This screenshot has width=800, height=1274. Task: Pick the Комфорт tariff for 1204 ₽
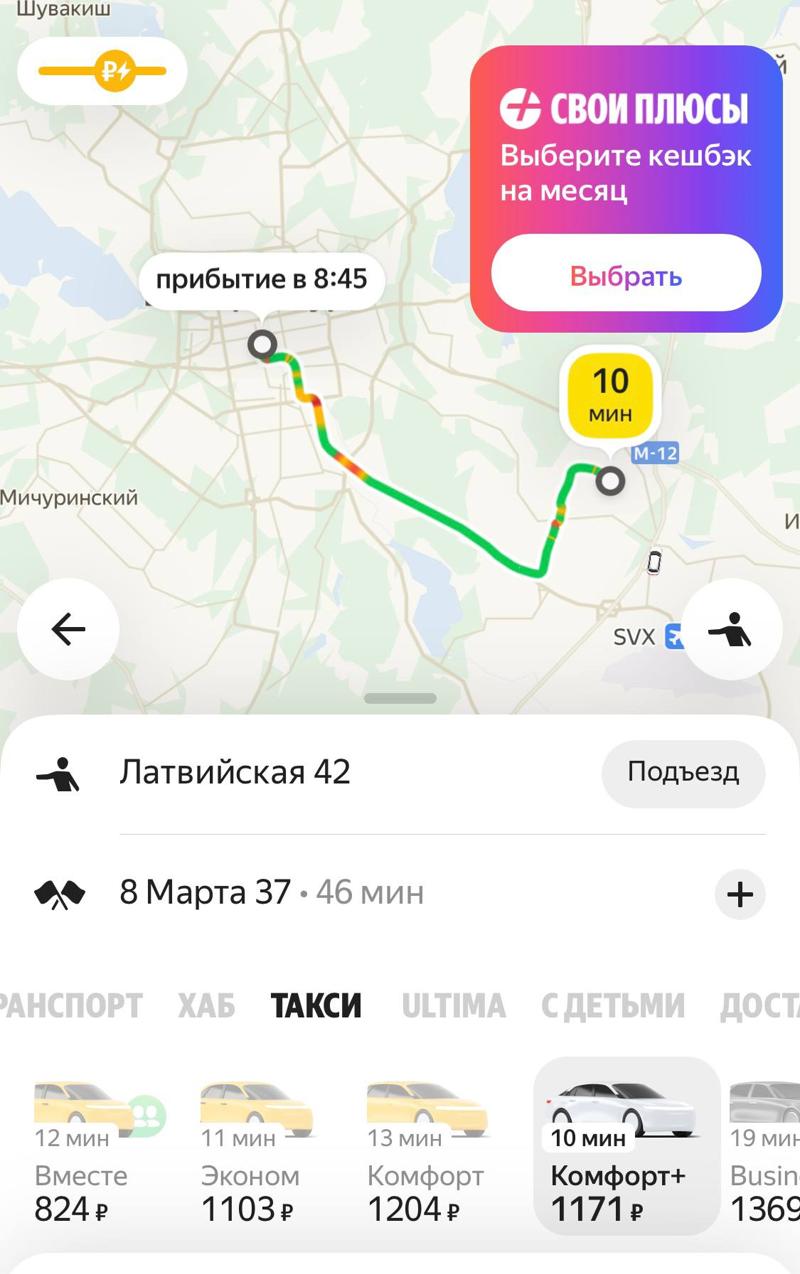pos(426,1150)
